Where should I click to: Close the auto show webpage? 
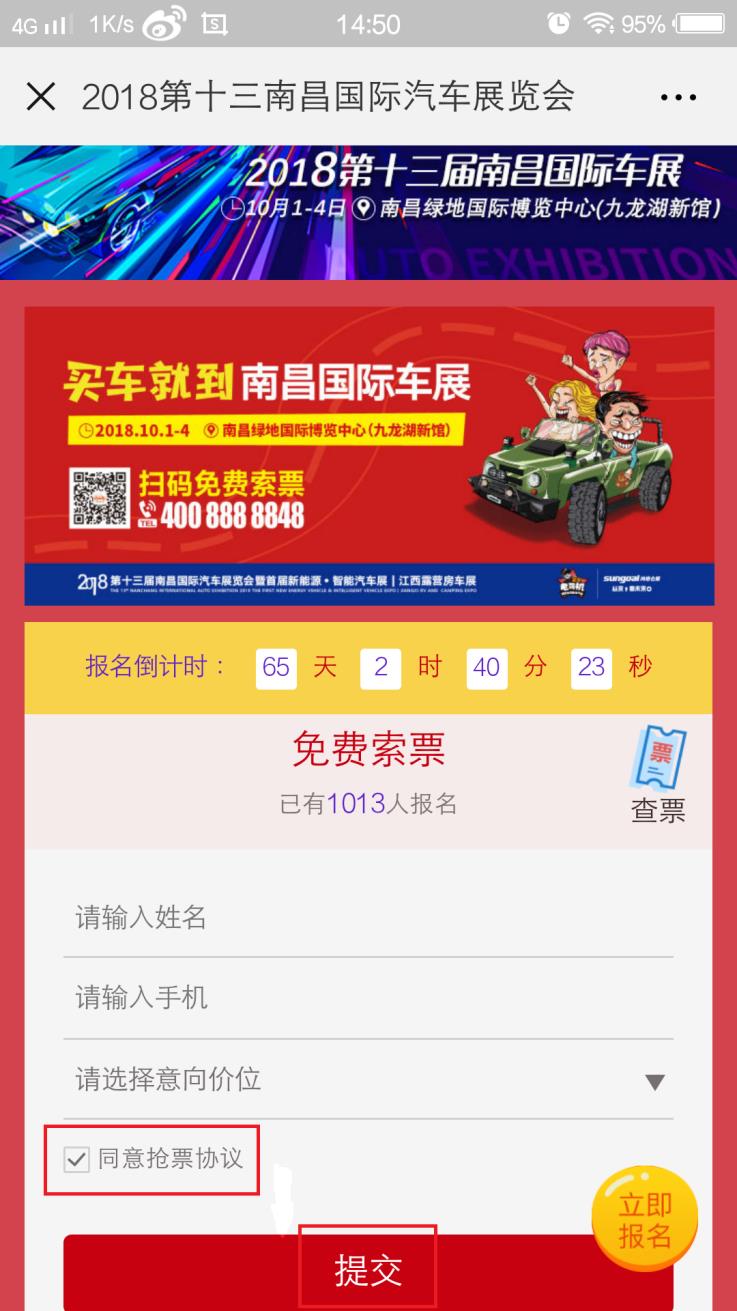(41, 97)
